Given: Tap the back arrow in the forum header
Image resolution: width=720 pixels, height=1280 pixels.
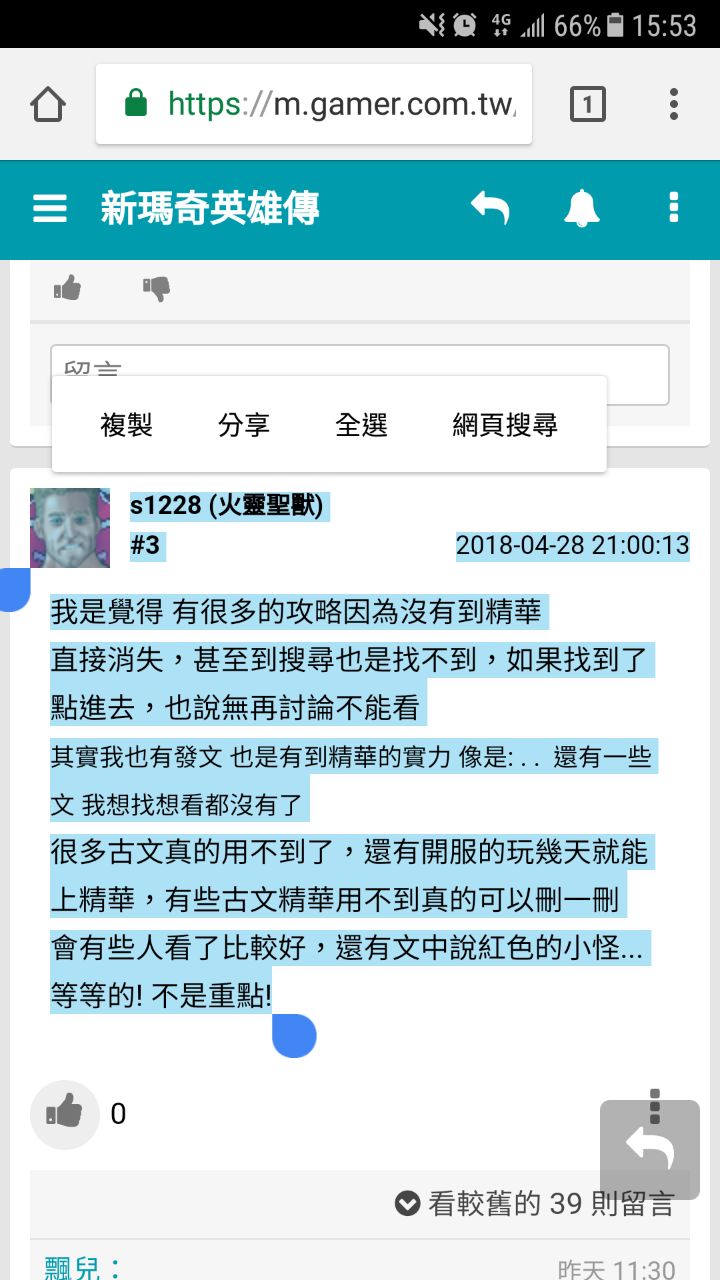Looking at the screenshot, I should pyautogui.click(x=490, y=208).
